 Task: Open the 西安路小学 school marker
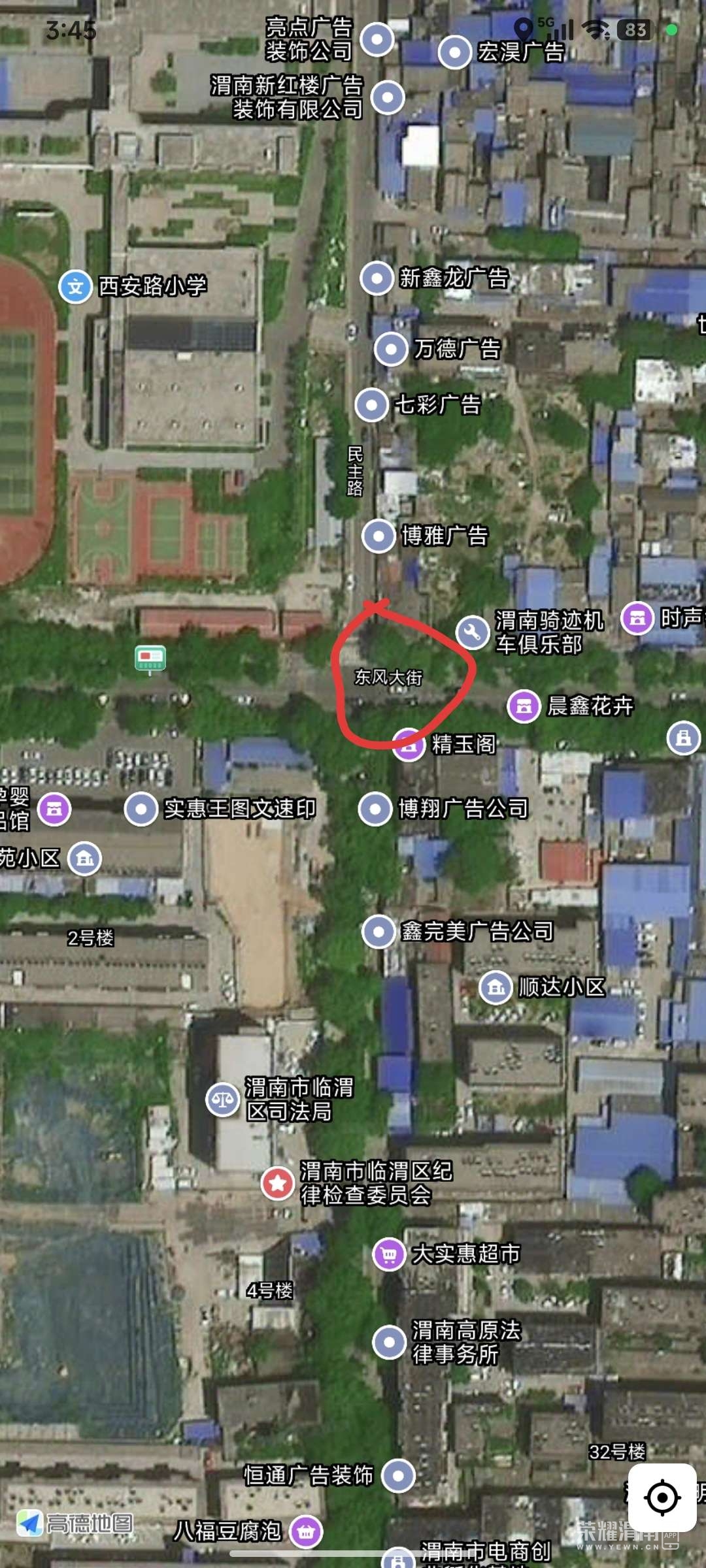pos(75,287)
